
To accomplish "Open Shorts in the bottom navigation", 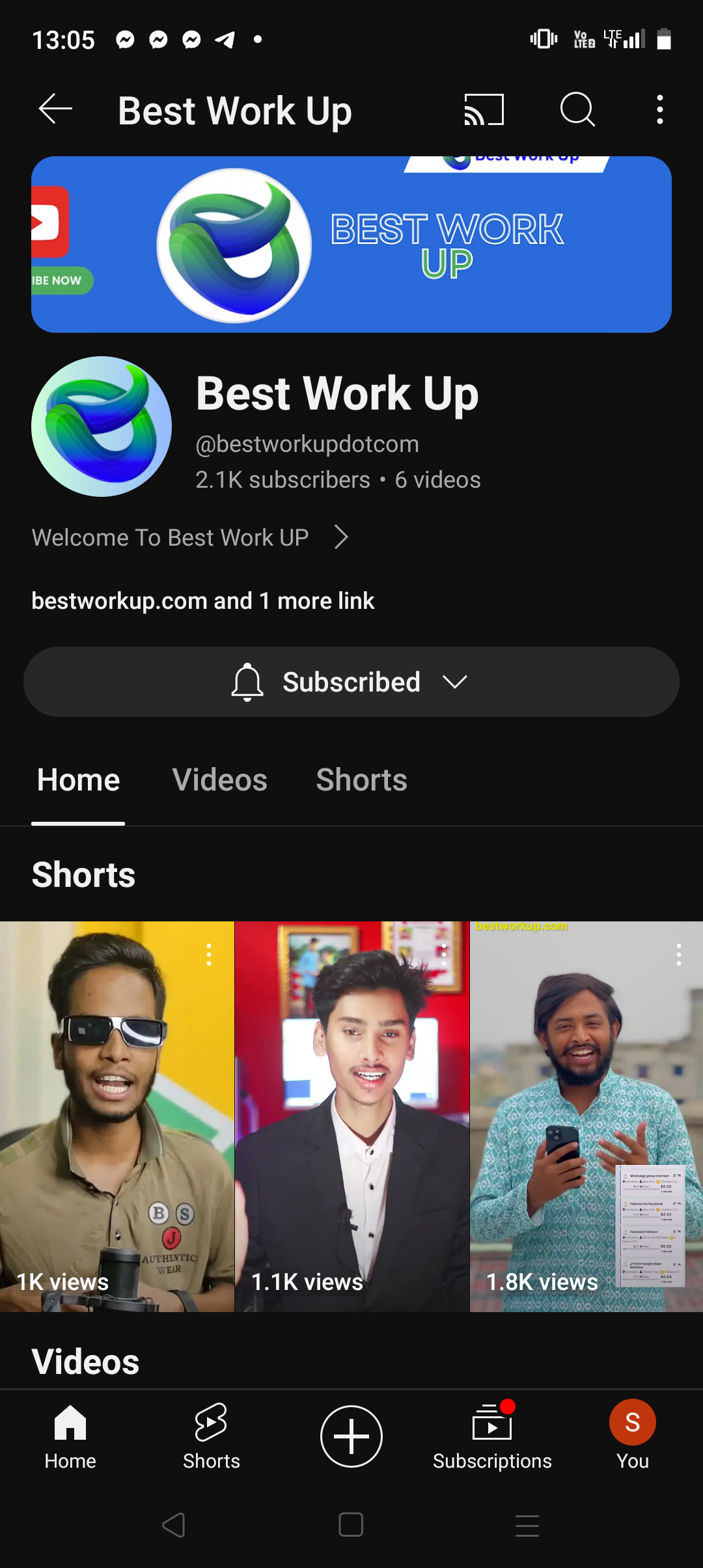I will [x=211, y=1436].
